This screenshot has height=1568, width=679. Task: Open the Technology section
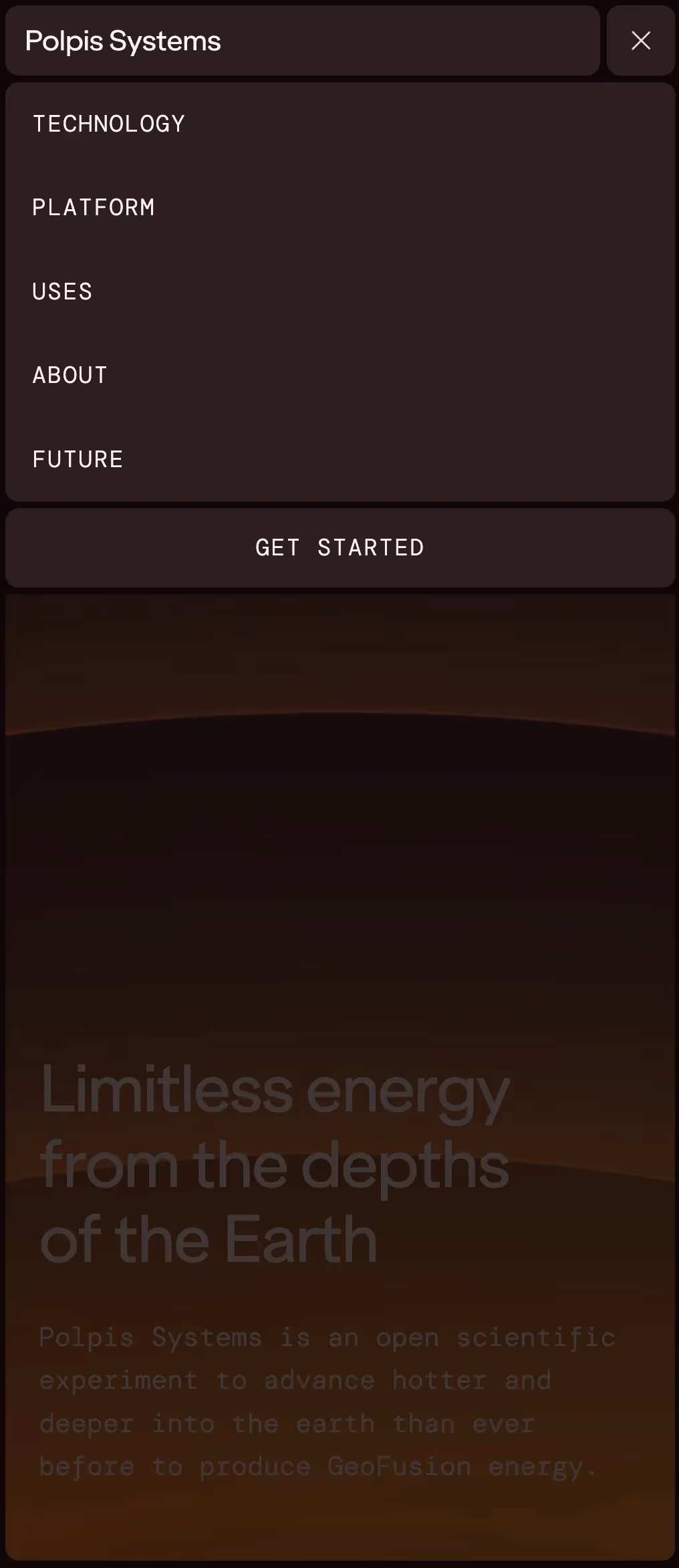(x=109, y=124)
